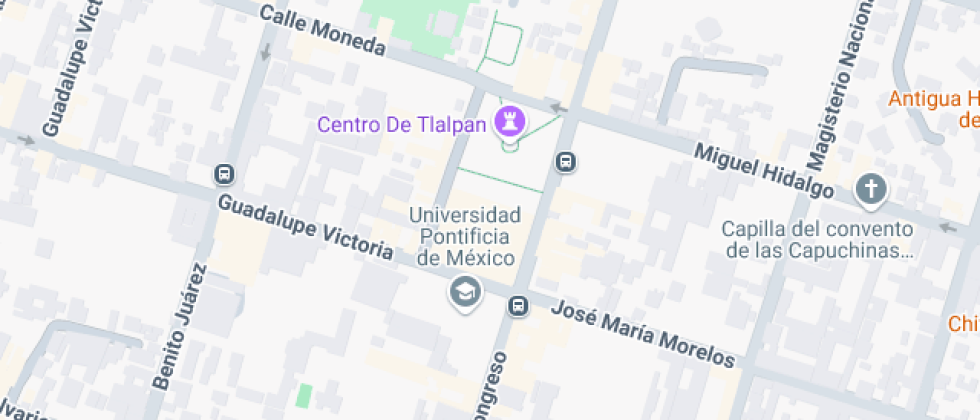This screenshot has height=420, width=980.
Task: Tap the bus stop on José María Morelos
Action: [518, 306]
